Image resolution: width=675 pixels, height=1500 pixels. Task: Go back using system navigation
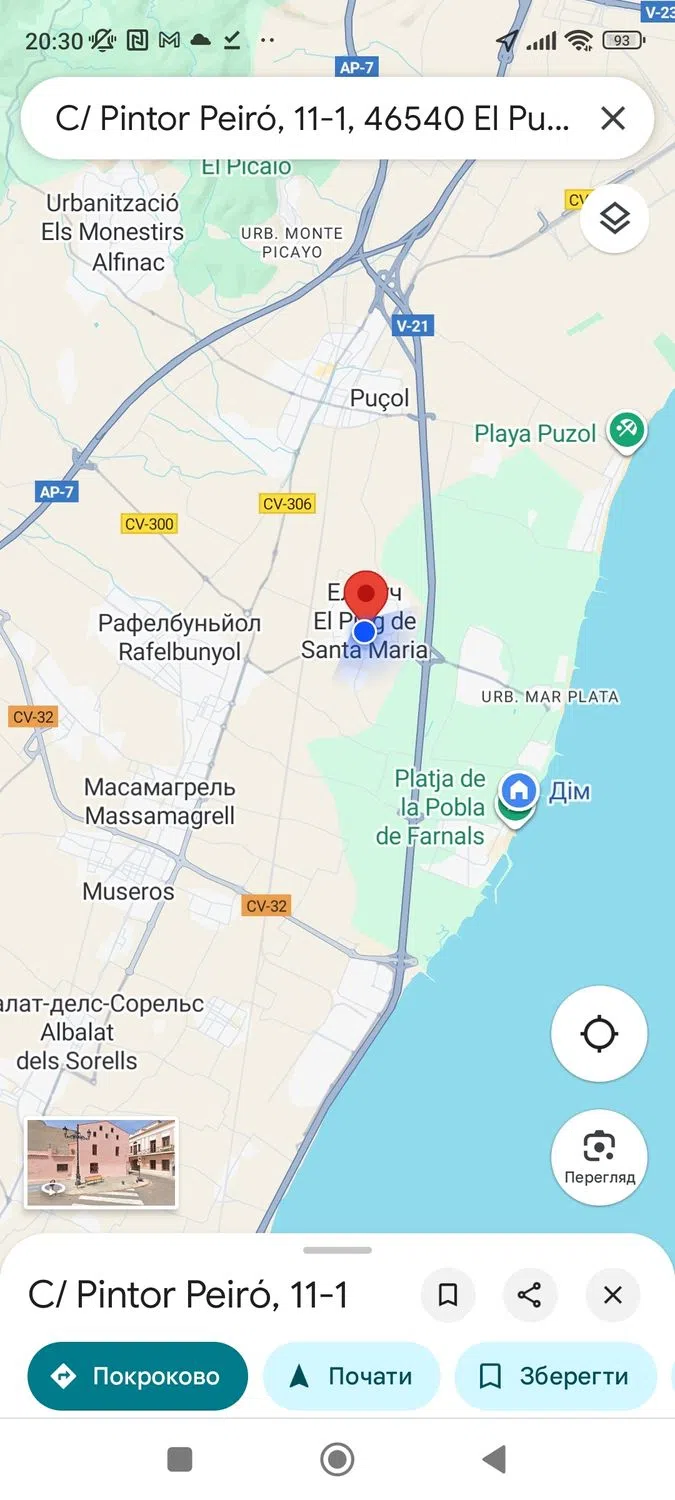494,1459
